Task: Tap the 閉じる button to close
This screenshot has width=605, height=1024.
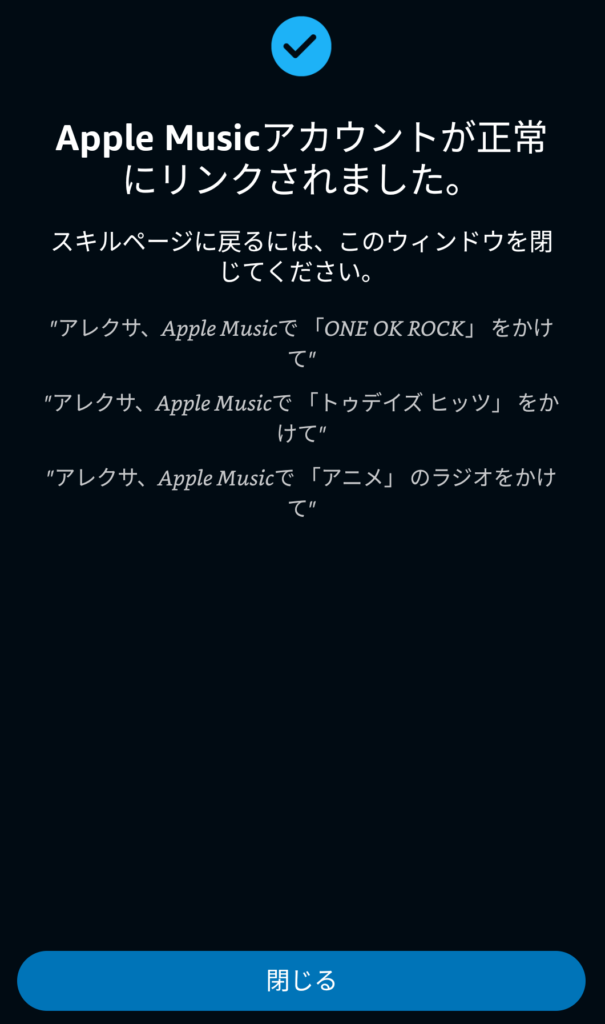Action: (x=301, y=980)
